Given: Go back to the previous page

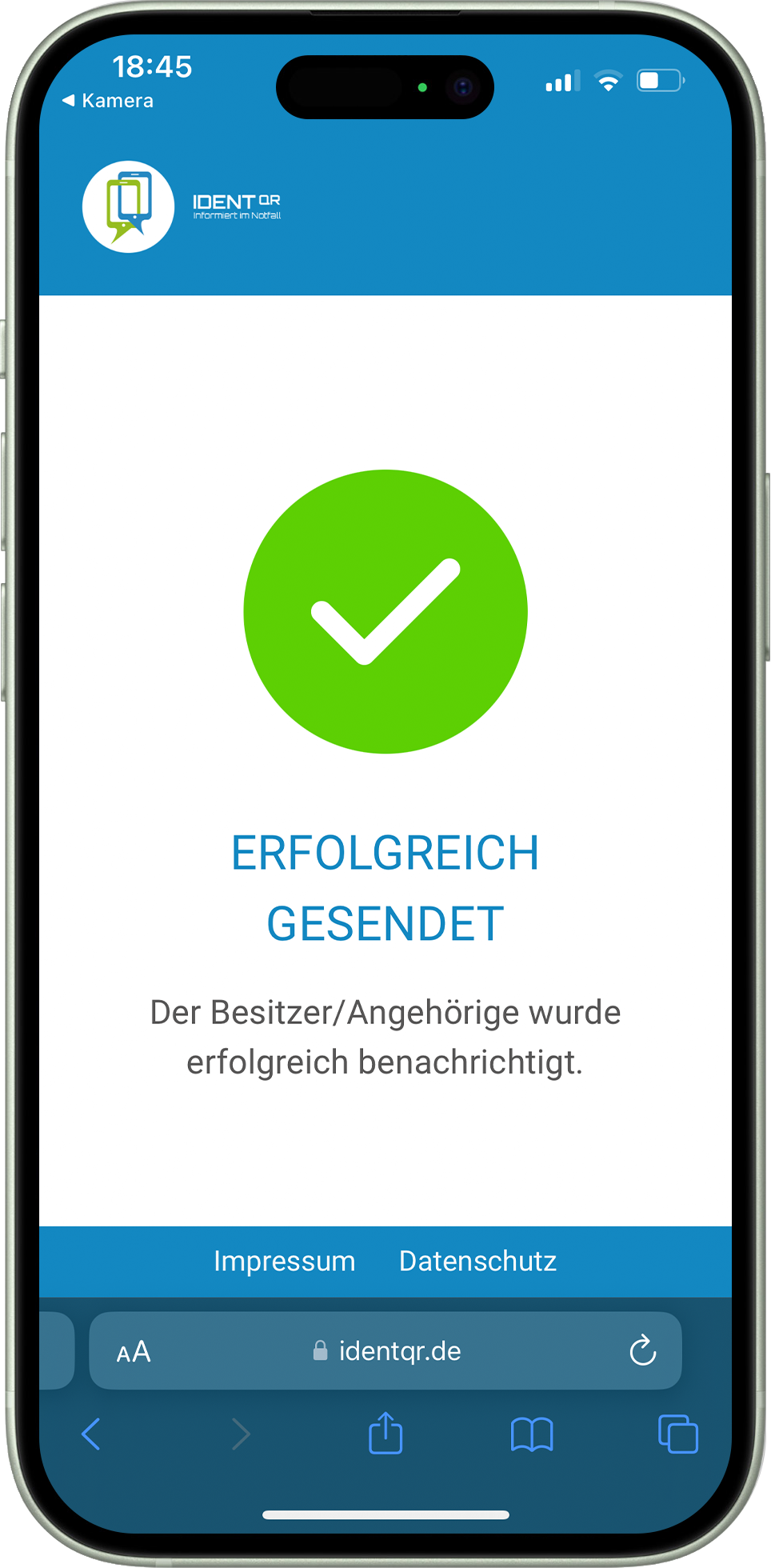Looking at the screenshot, I should coord(91,1434).
